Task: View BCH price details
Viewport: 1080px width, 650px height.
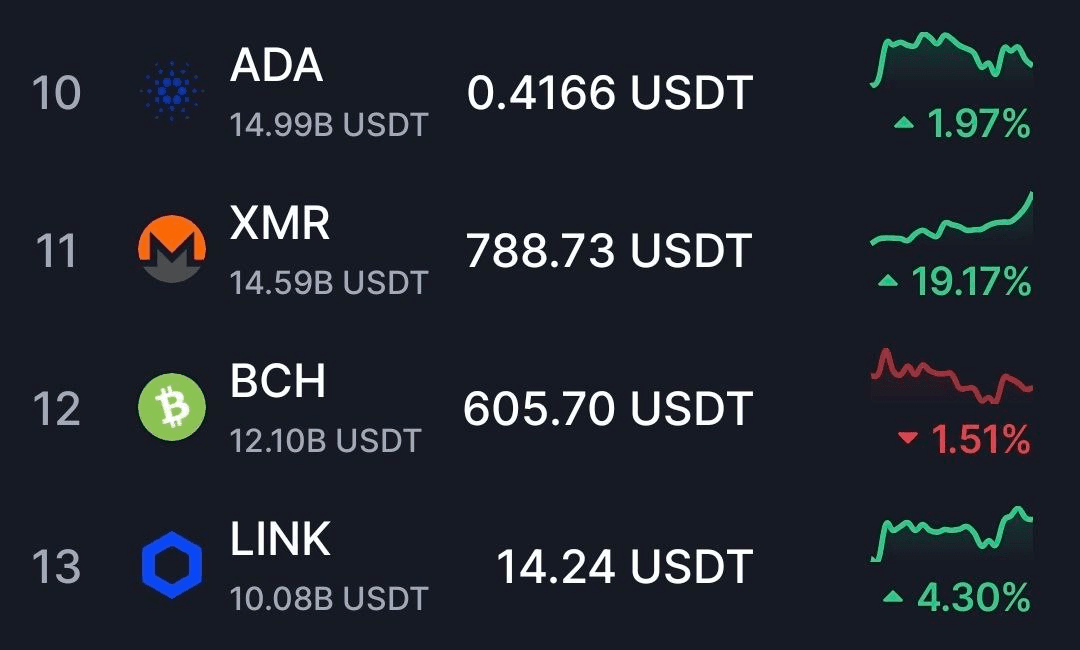Action: [607, 409]
